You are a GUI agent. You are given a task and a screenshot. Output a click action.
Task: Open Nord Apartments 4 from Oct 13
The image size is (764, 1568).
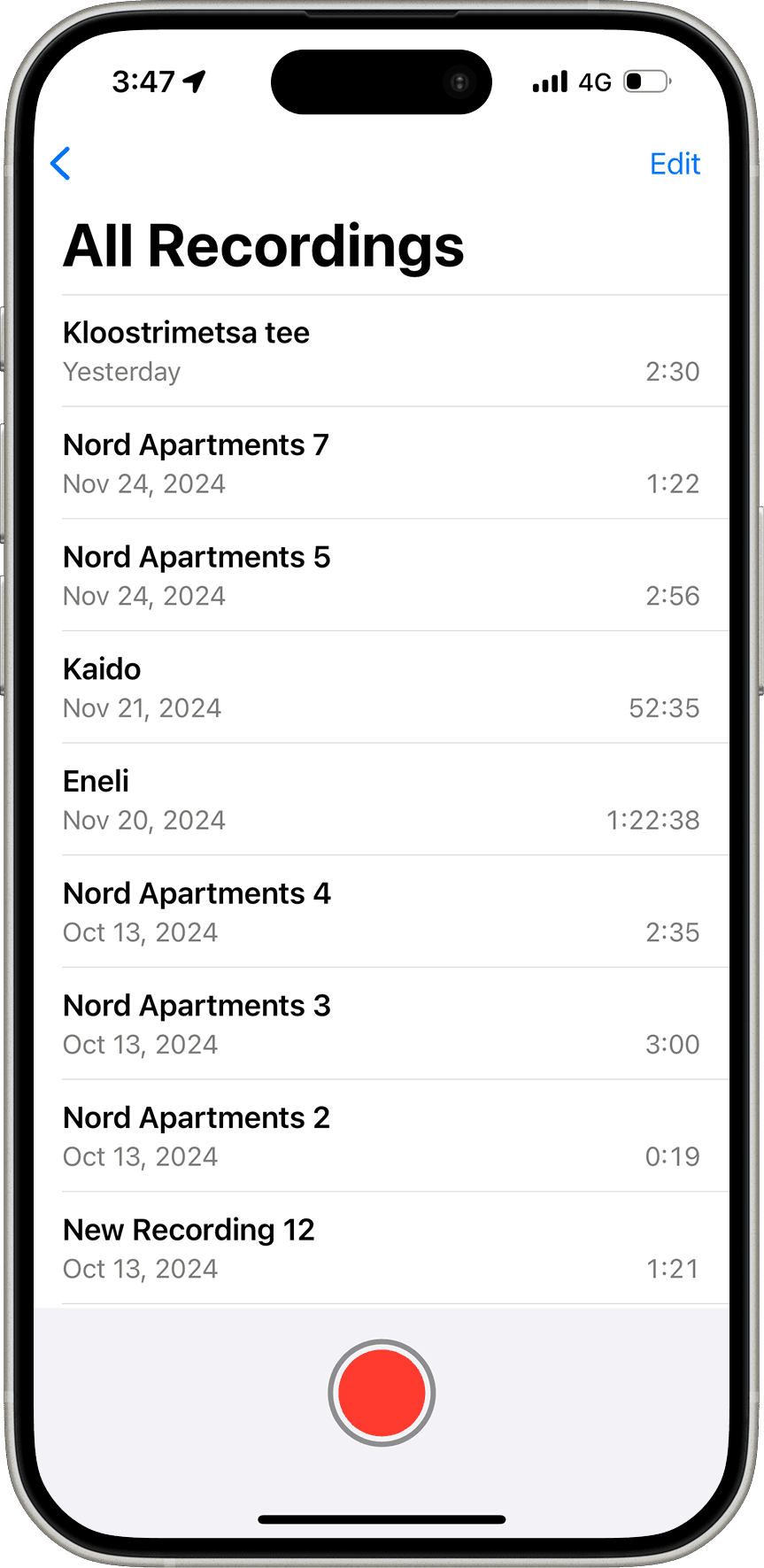(381, 911)
